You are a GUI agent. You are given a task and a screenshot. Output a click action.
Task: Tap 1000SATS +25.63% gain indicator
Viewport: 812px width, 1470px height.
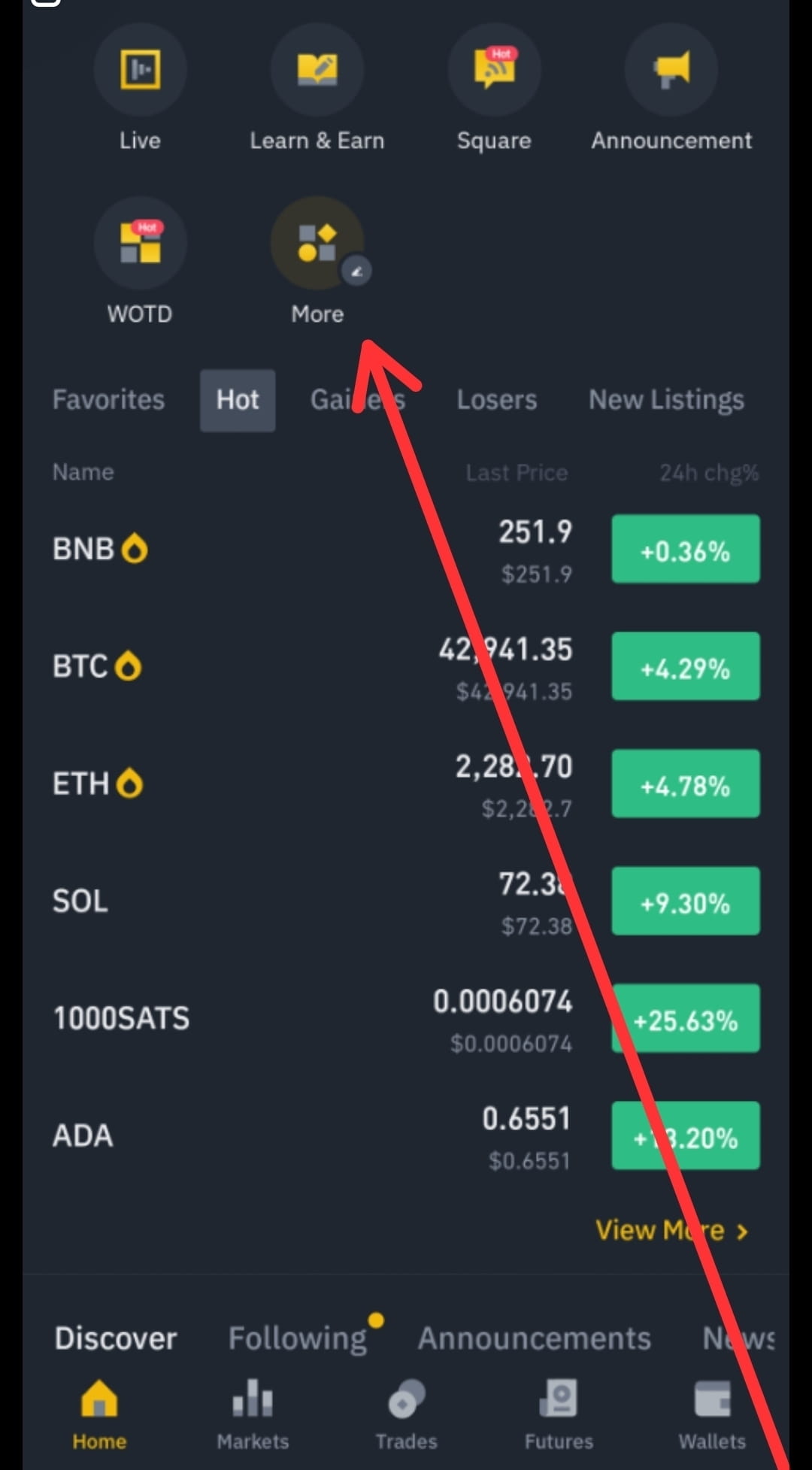click(x=685, y=1019)
